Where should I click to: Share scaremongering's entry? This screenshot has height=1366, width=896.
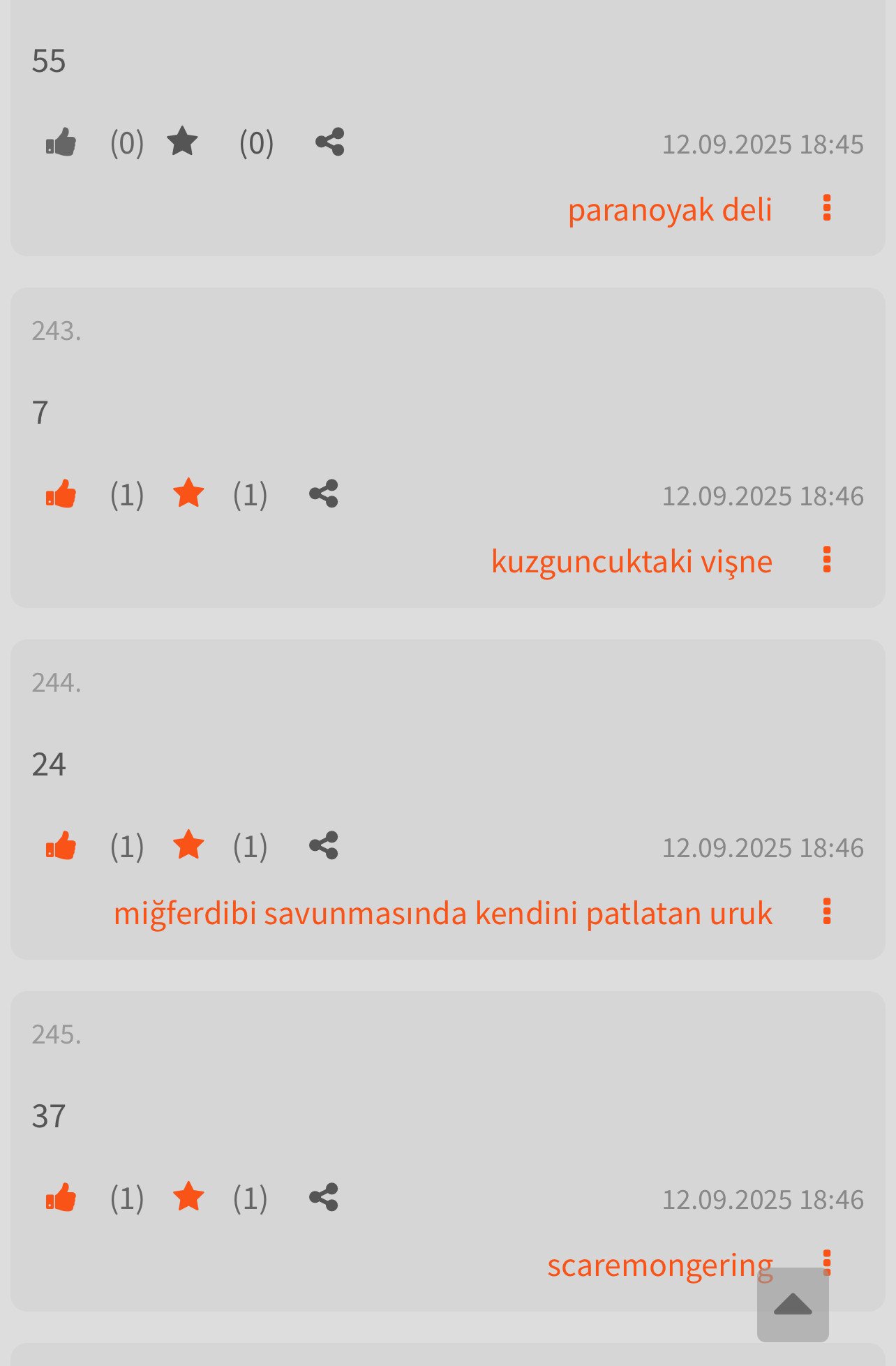point(324,1197)
